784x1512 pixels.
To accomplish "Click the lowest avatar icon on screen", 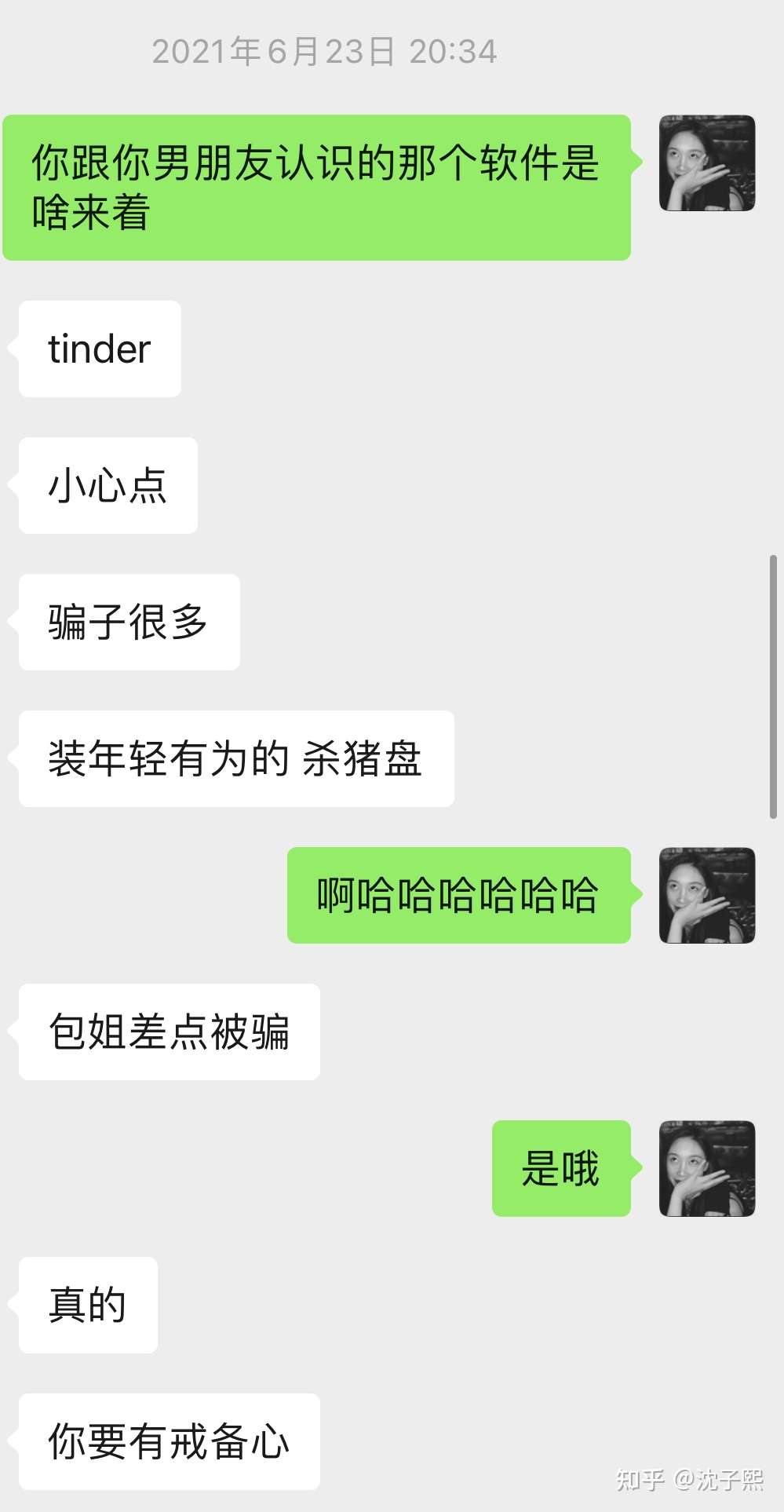I will (707, 1168).
